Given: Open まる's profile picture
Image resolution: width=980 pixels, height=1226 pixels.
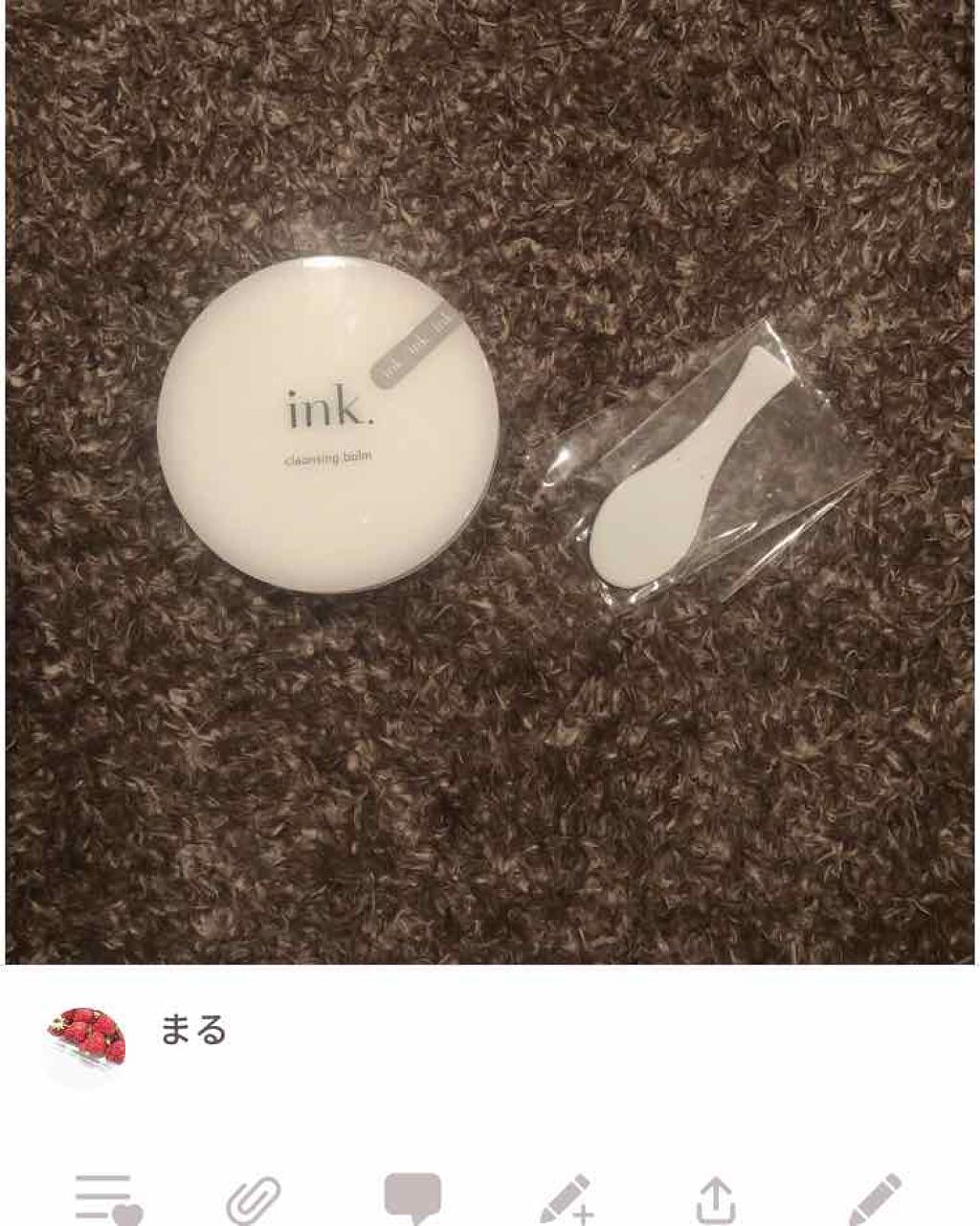Looking at the screenshot, I should (x=86, y=1046).
